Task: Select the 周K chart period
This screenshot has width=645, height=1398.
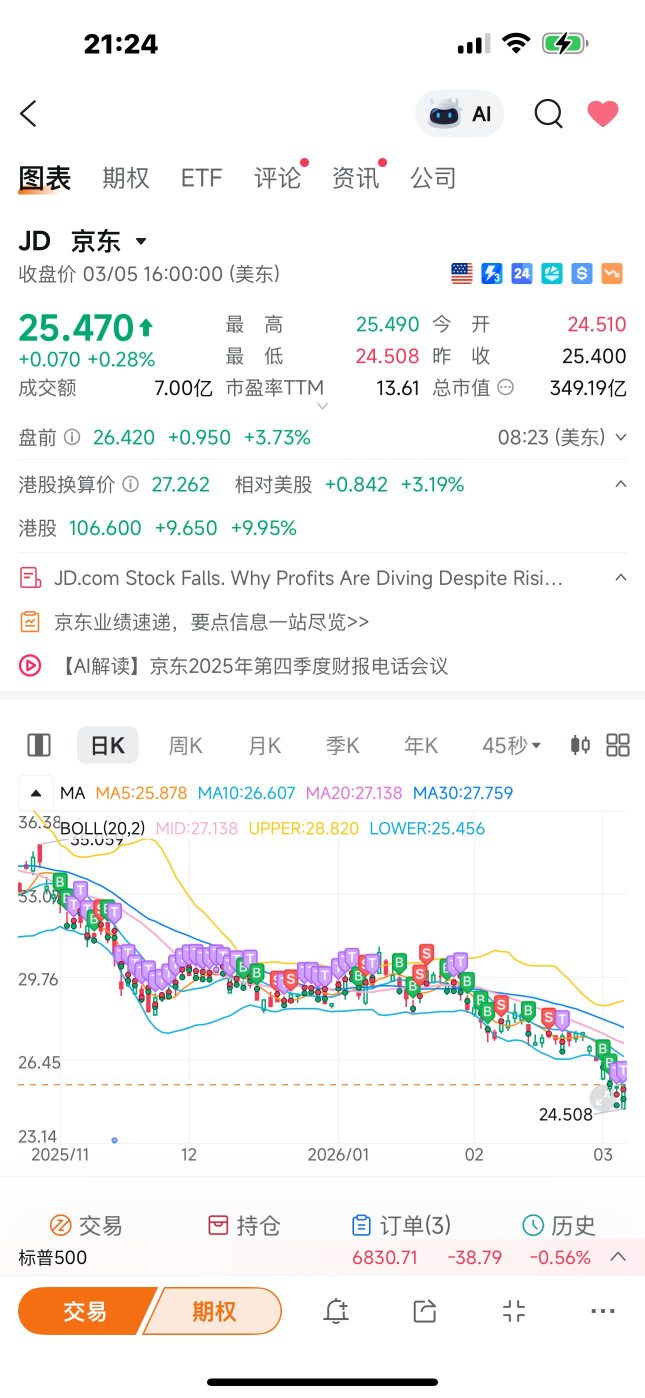Action: click(186, 745)
